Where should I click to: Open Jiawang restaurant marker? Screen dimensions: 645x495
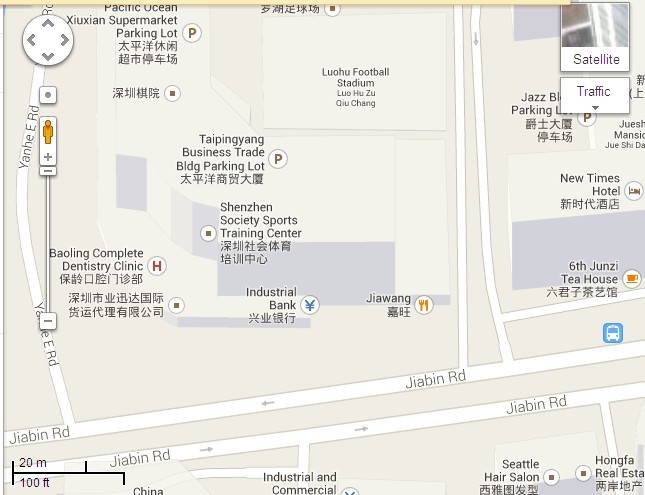(x=425, y=306)
